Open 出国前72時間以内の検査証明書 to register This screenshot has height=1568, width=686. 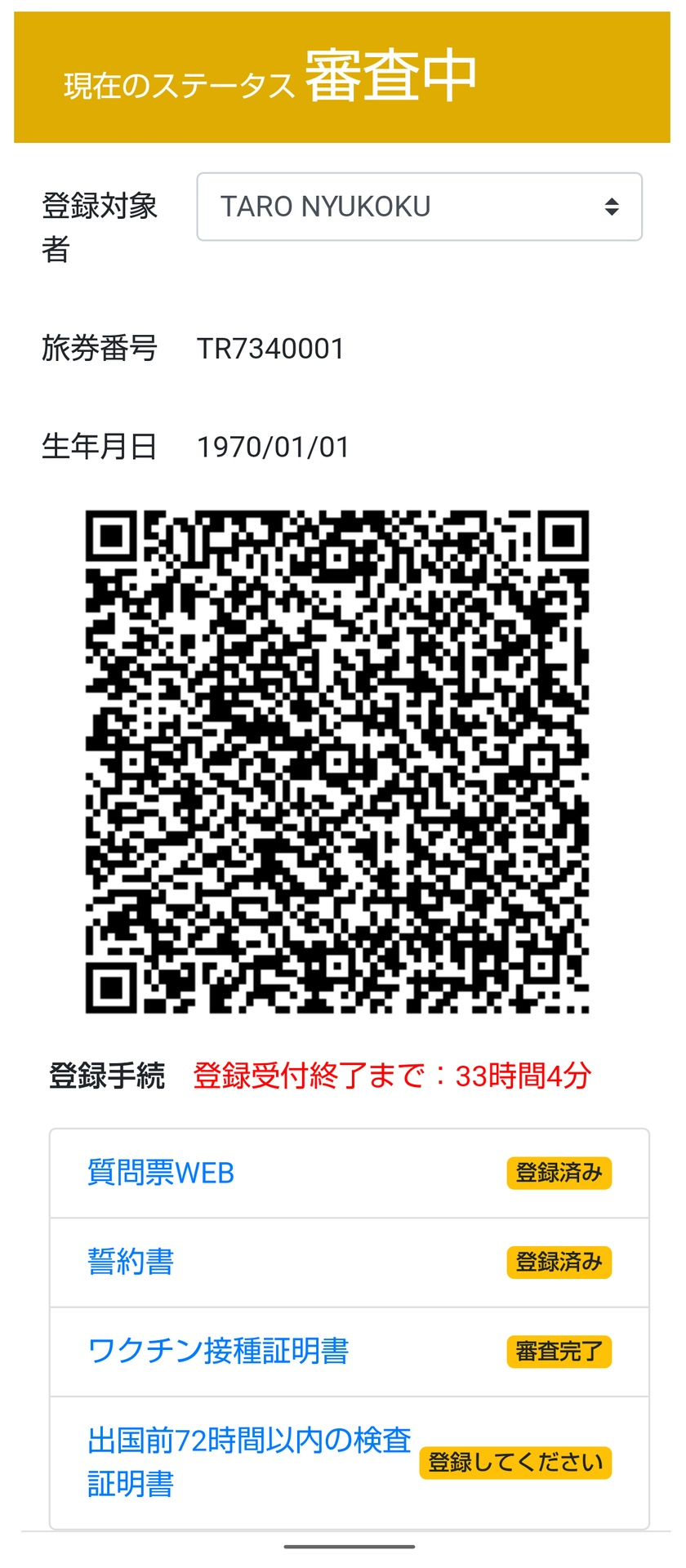248,1461
